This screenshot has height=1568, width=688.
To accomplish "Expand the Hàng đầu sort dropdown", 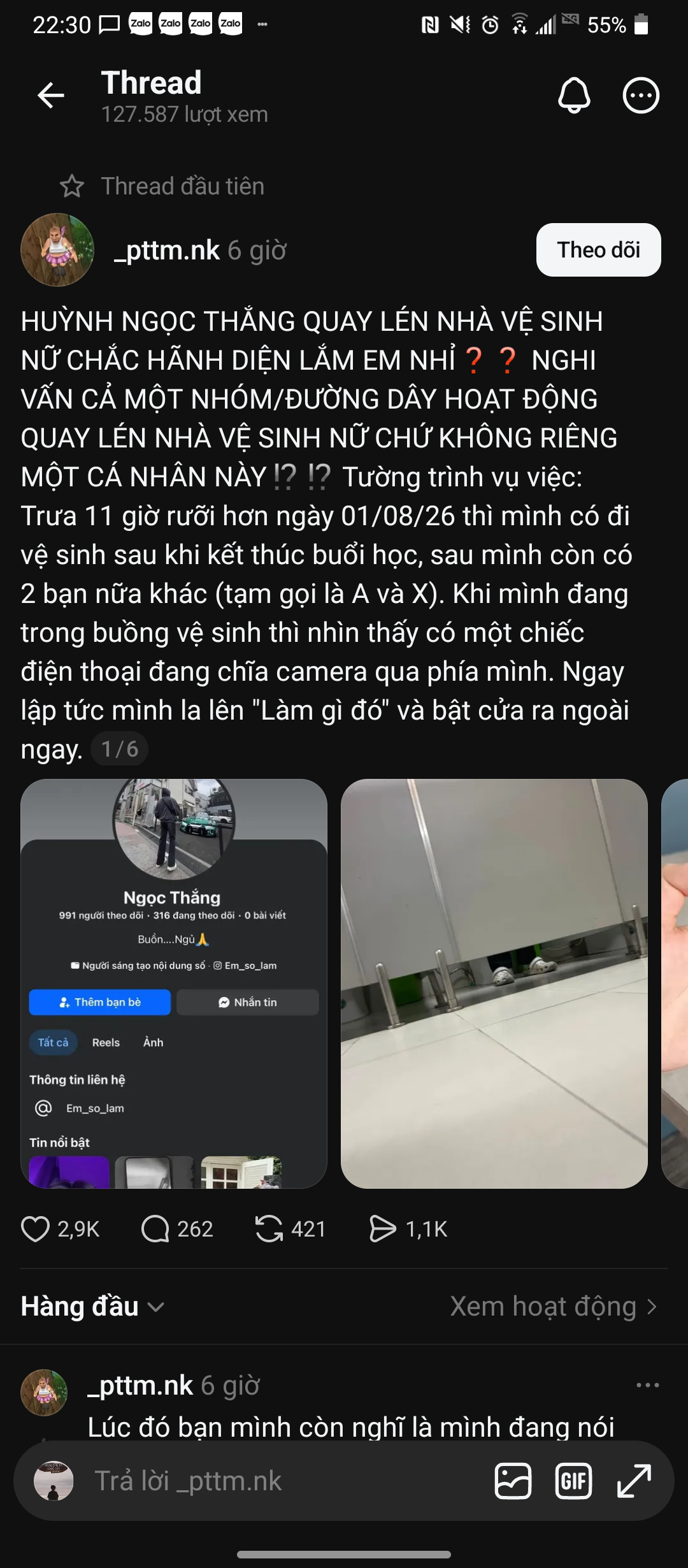I will [93, 1307].
